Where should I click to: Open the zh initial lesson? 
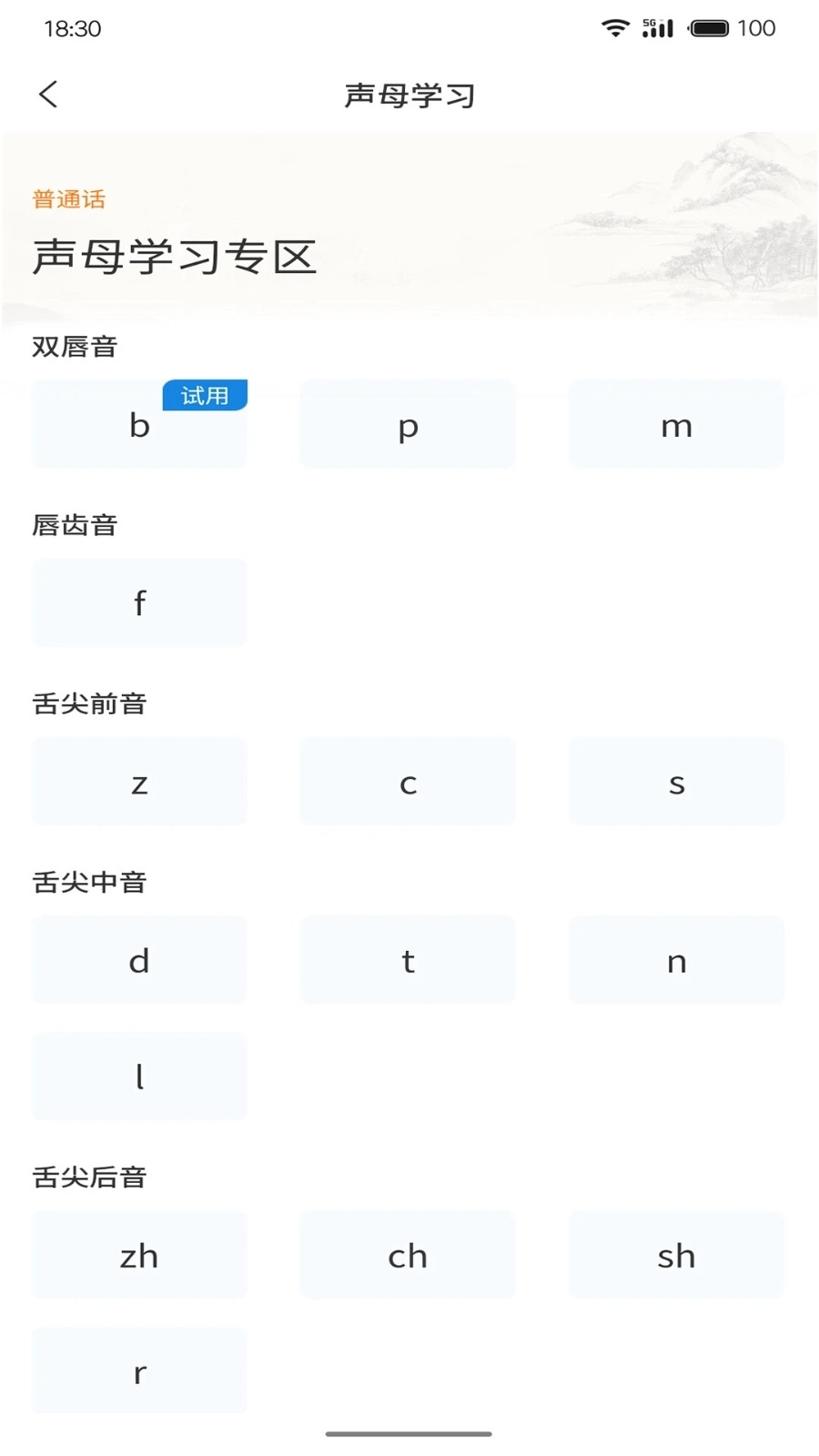(x=139, y=1255)
